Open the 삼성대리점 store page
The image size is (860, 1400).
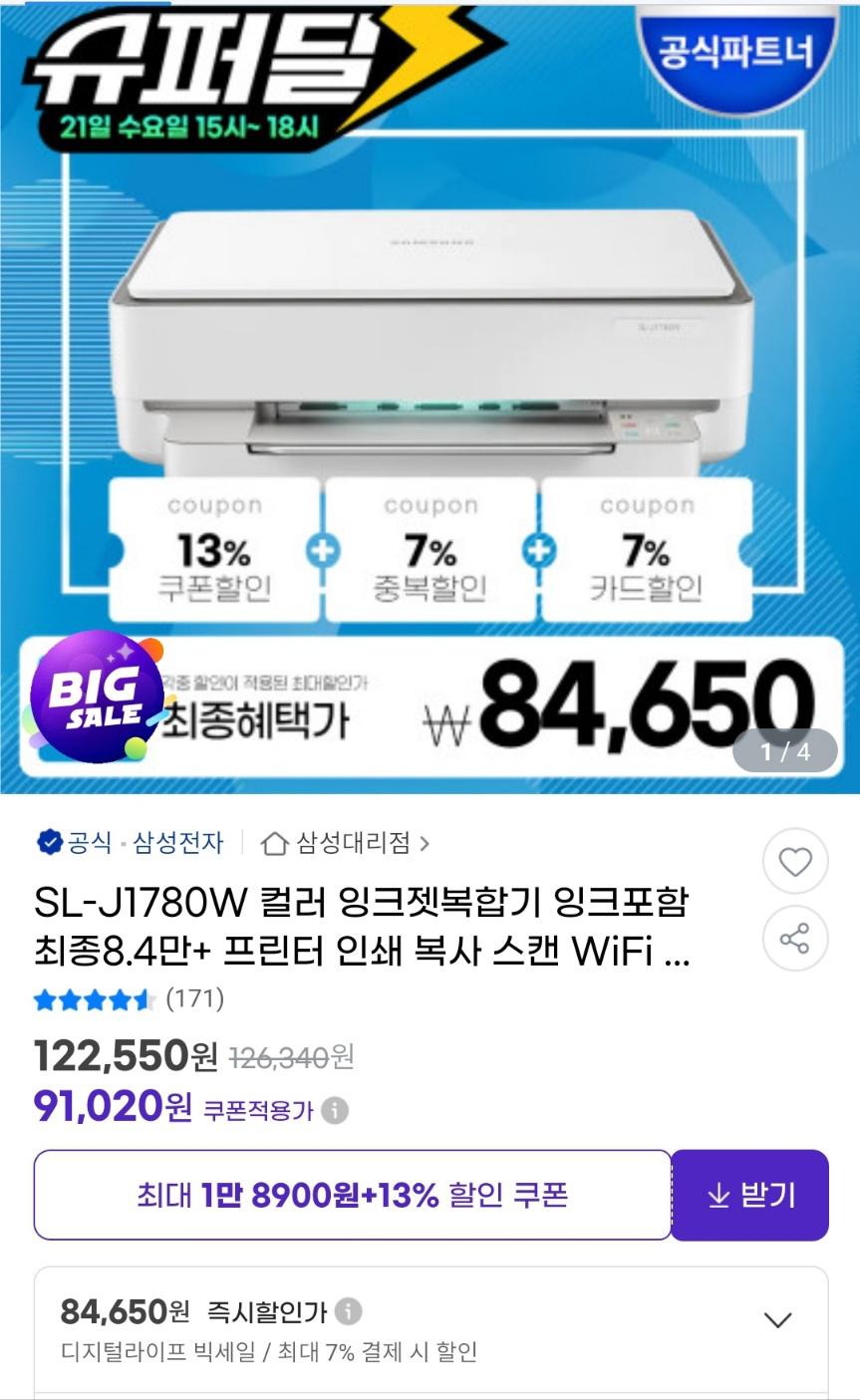point(345,844)
